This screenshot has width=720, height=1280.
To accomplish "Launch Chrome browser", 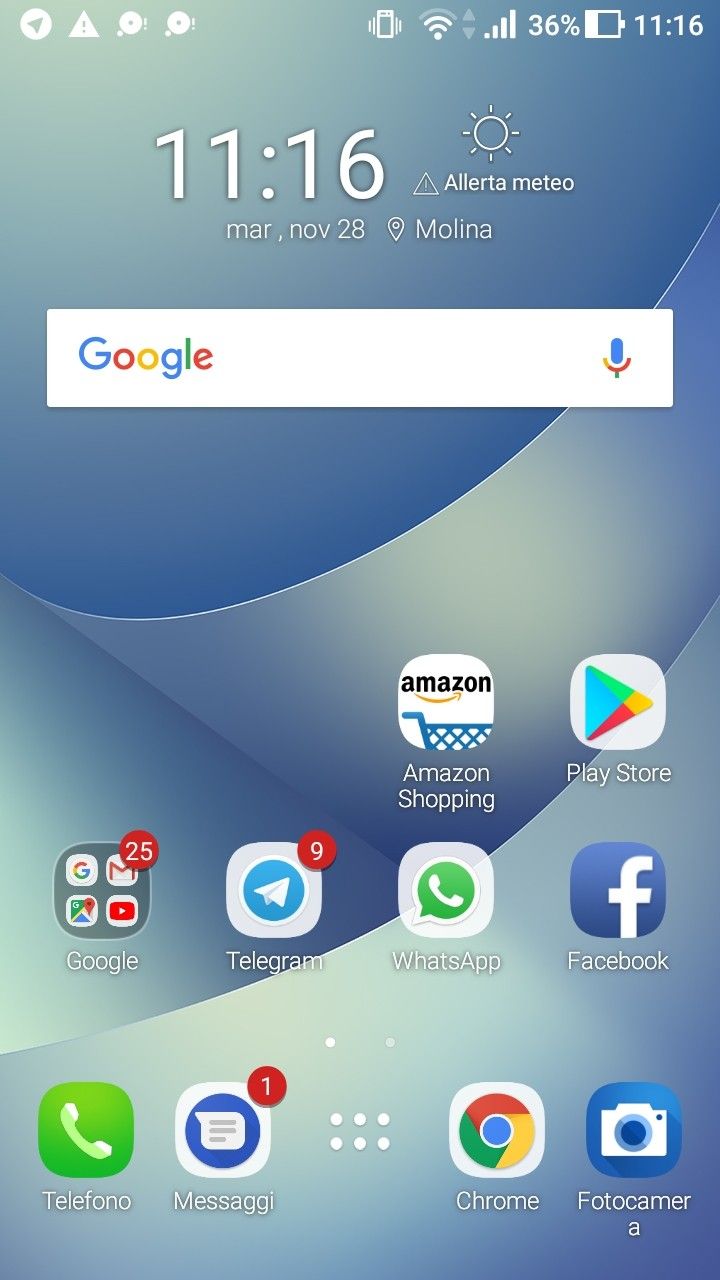I will point(497,1130).
